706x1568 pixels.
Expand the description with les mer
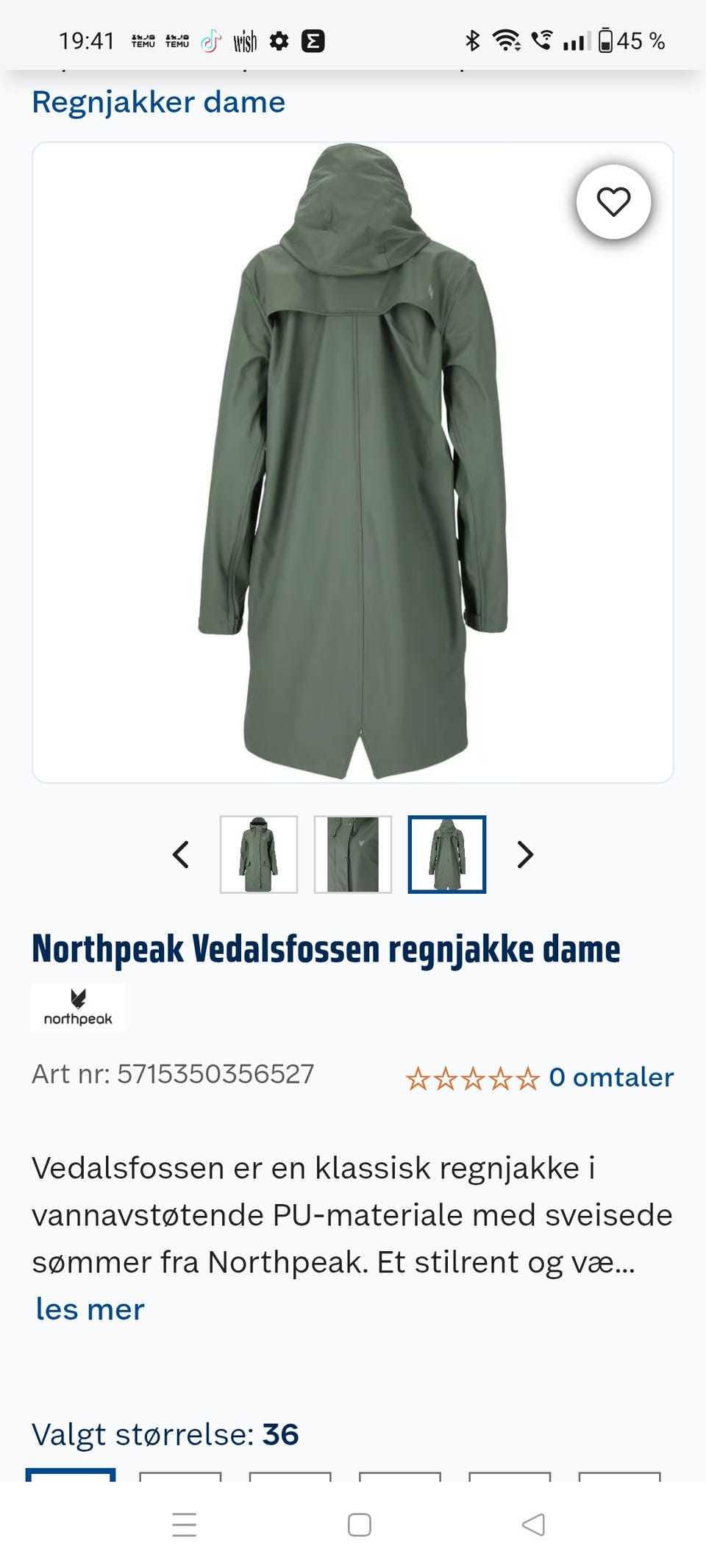click(89, 1308)
